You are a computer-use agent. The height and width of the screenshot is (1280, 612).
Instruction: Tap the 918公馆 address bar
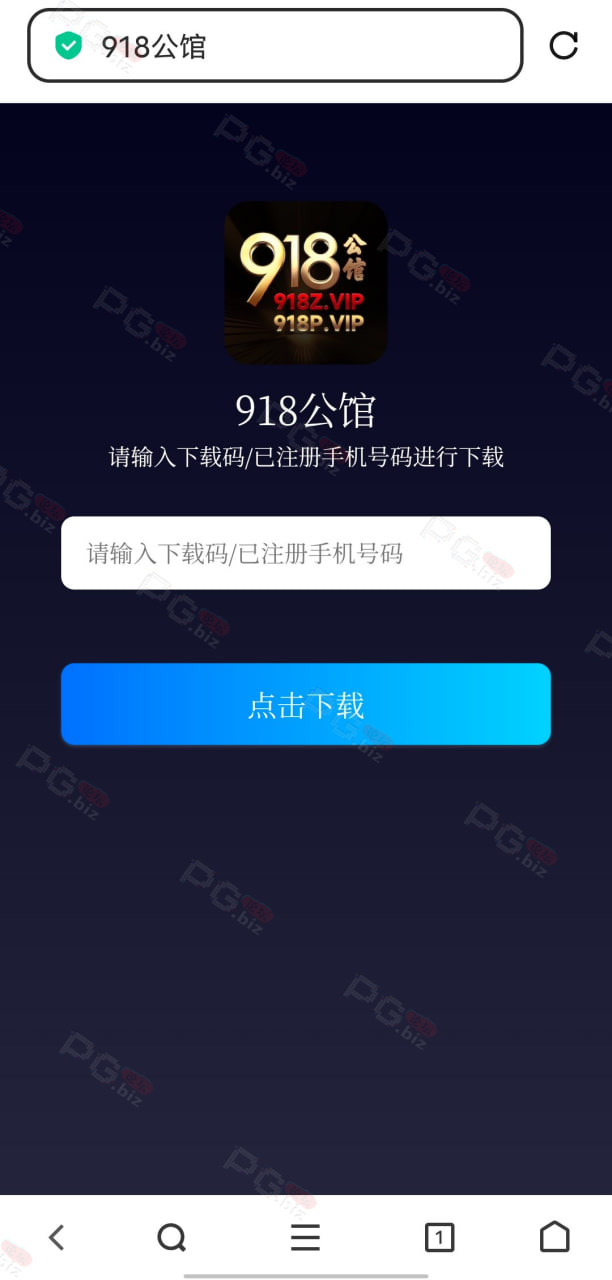(x=275, y=45)
